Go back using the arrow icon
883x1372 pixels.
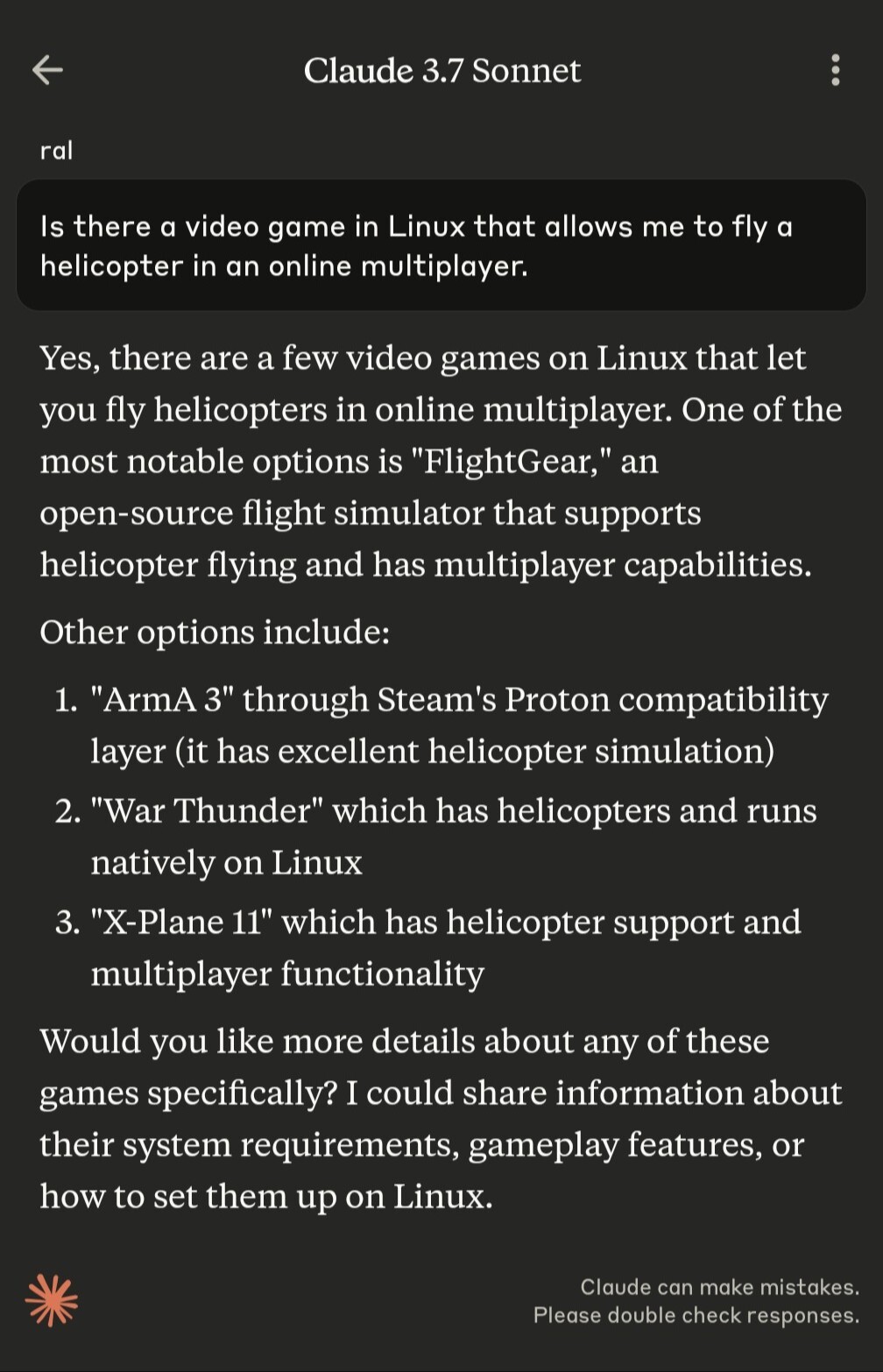pyautogui.click(x=47, y=70)
